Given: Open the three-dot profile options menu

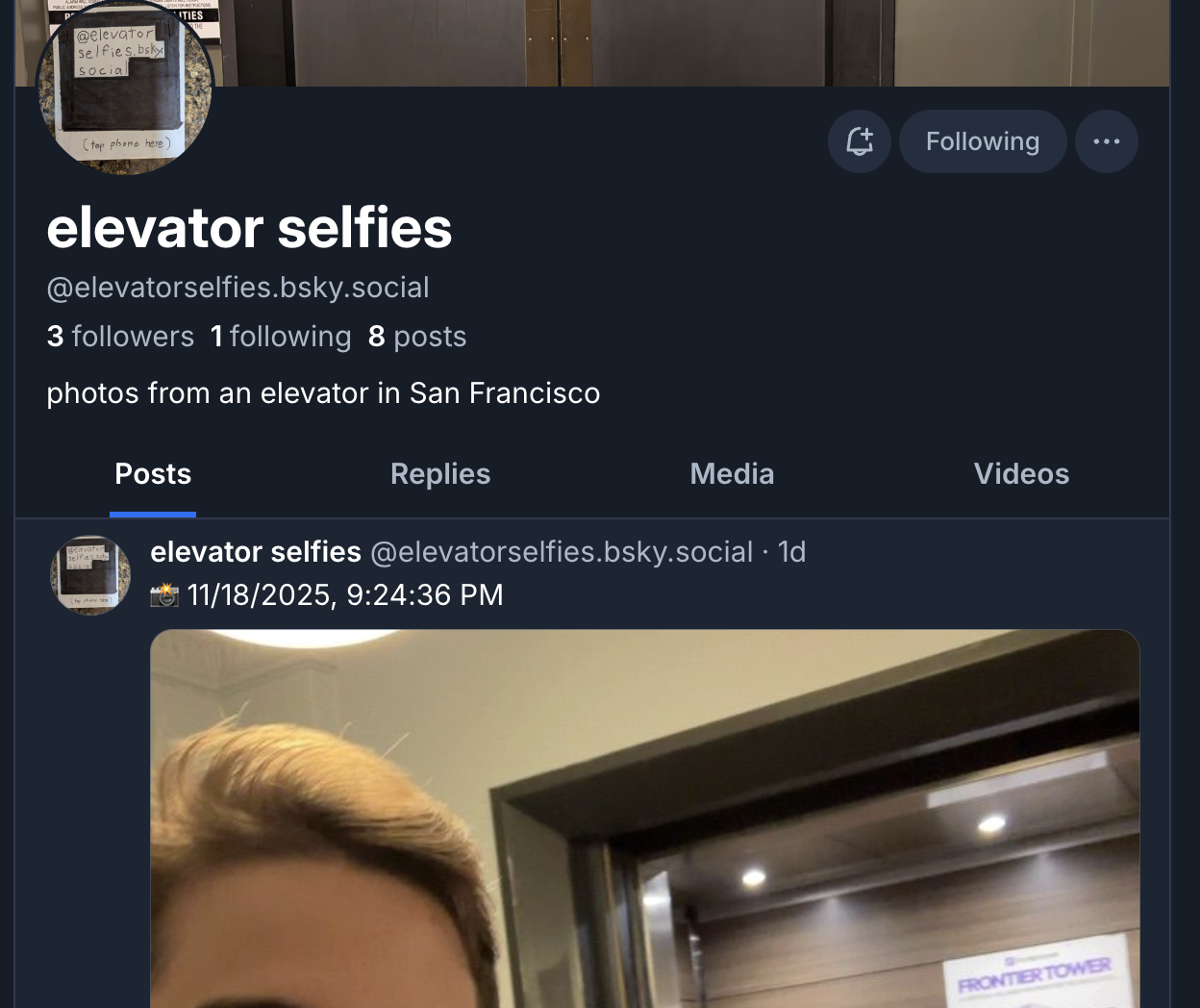Looking at the screenshot, I should click(1106, 141).
